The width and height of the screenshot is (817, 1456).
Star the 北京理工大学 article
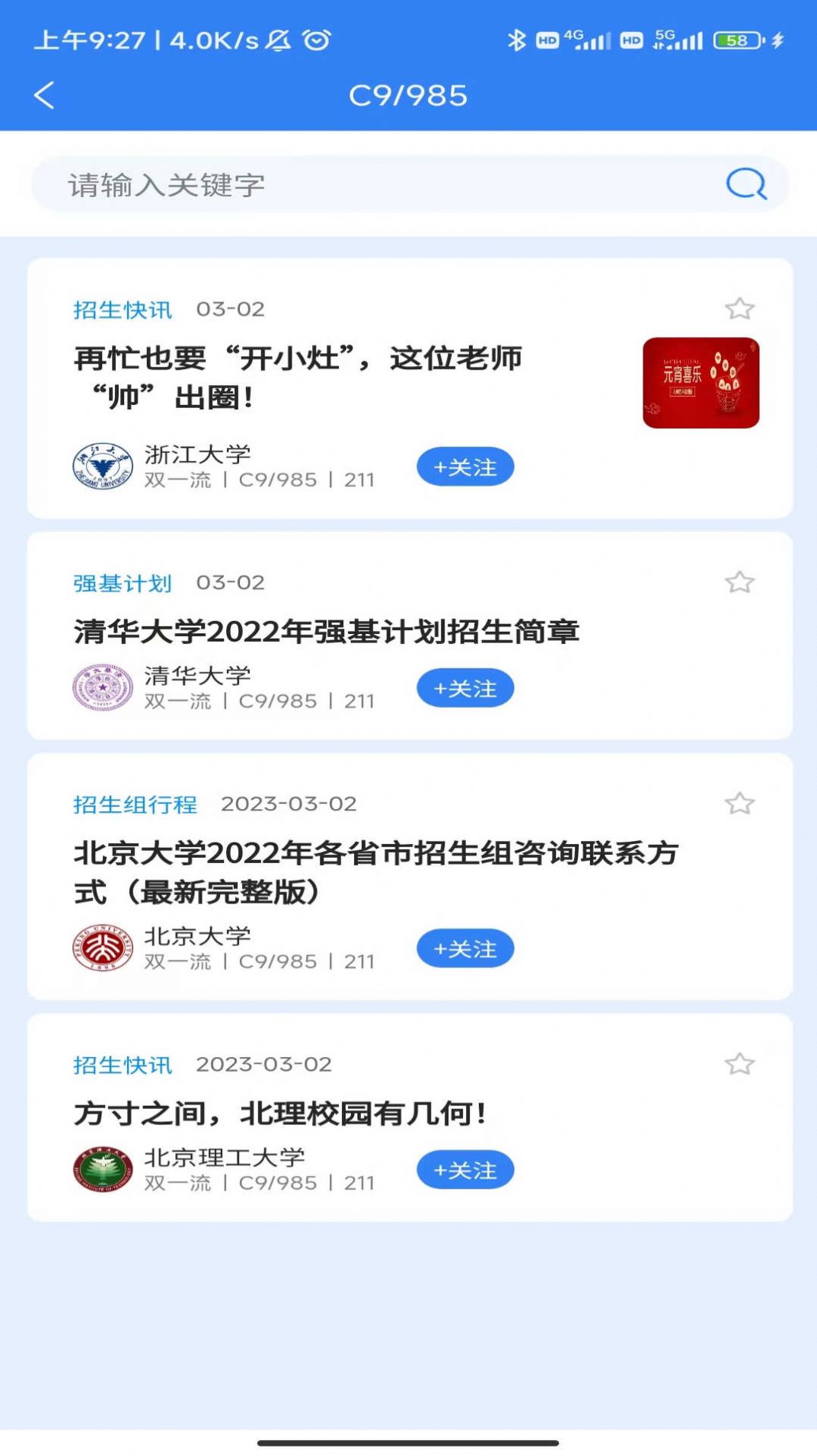(x=739, y=1064)
